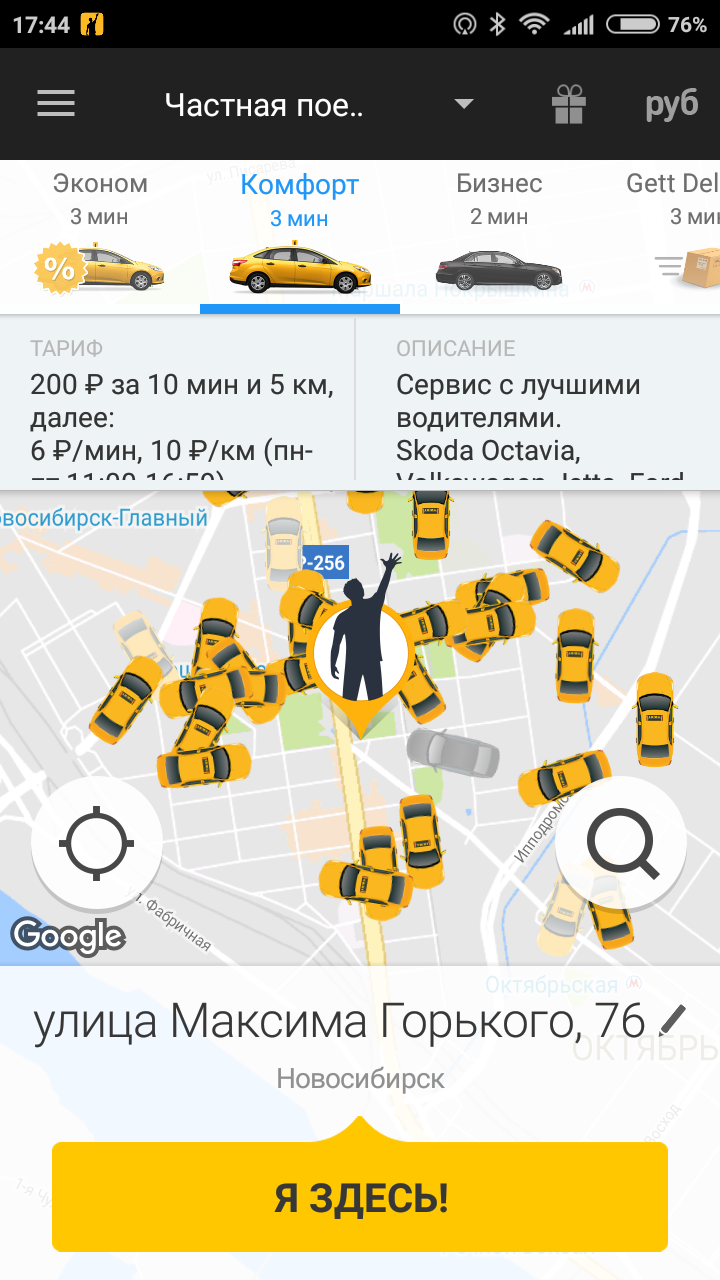The width and height of the screenshot is (720, 1280).
Task: Open the ТАРИФ details panel
Action: coord(178,404)
